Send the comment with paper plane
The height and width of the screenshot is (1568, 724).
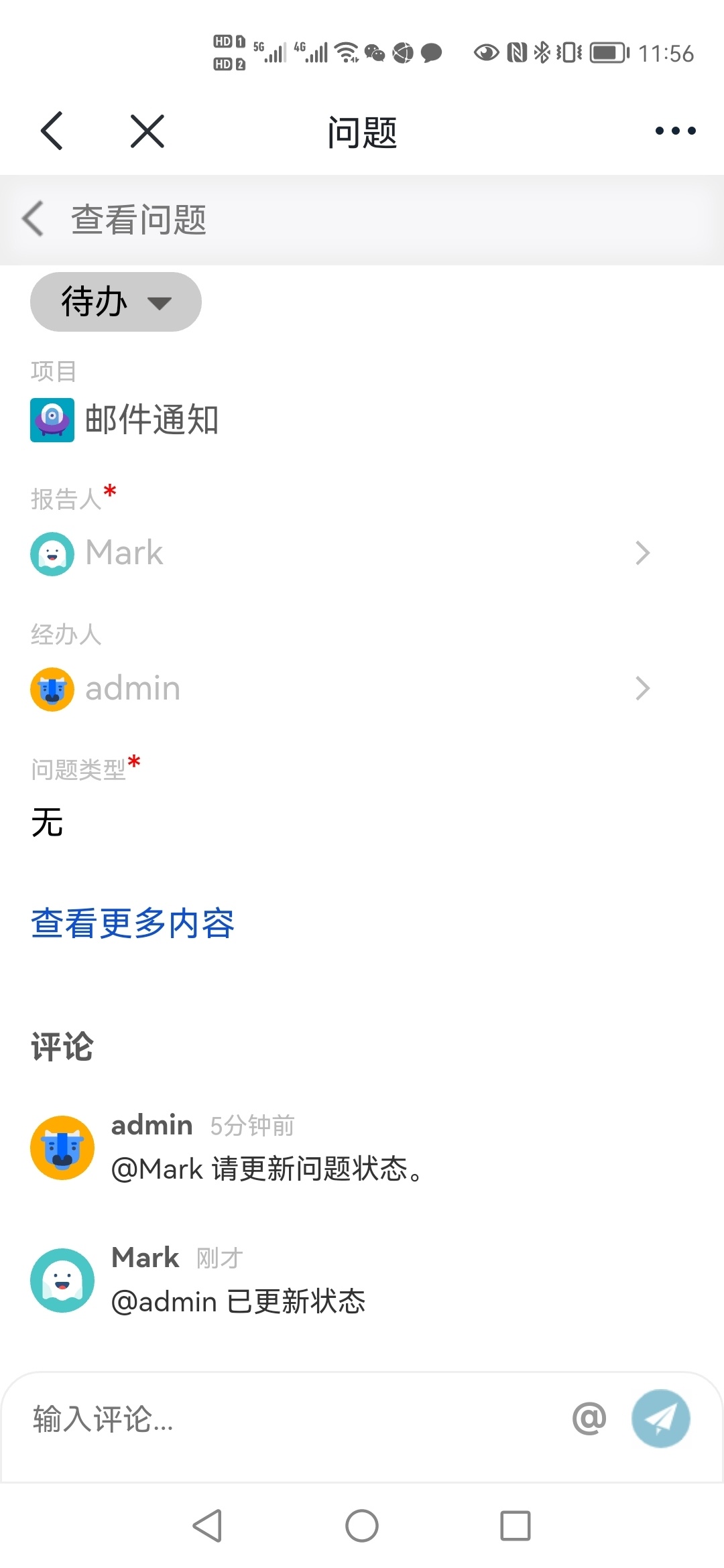[661, 1419]
